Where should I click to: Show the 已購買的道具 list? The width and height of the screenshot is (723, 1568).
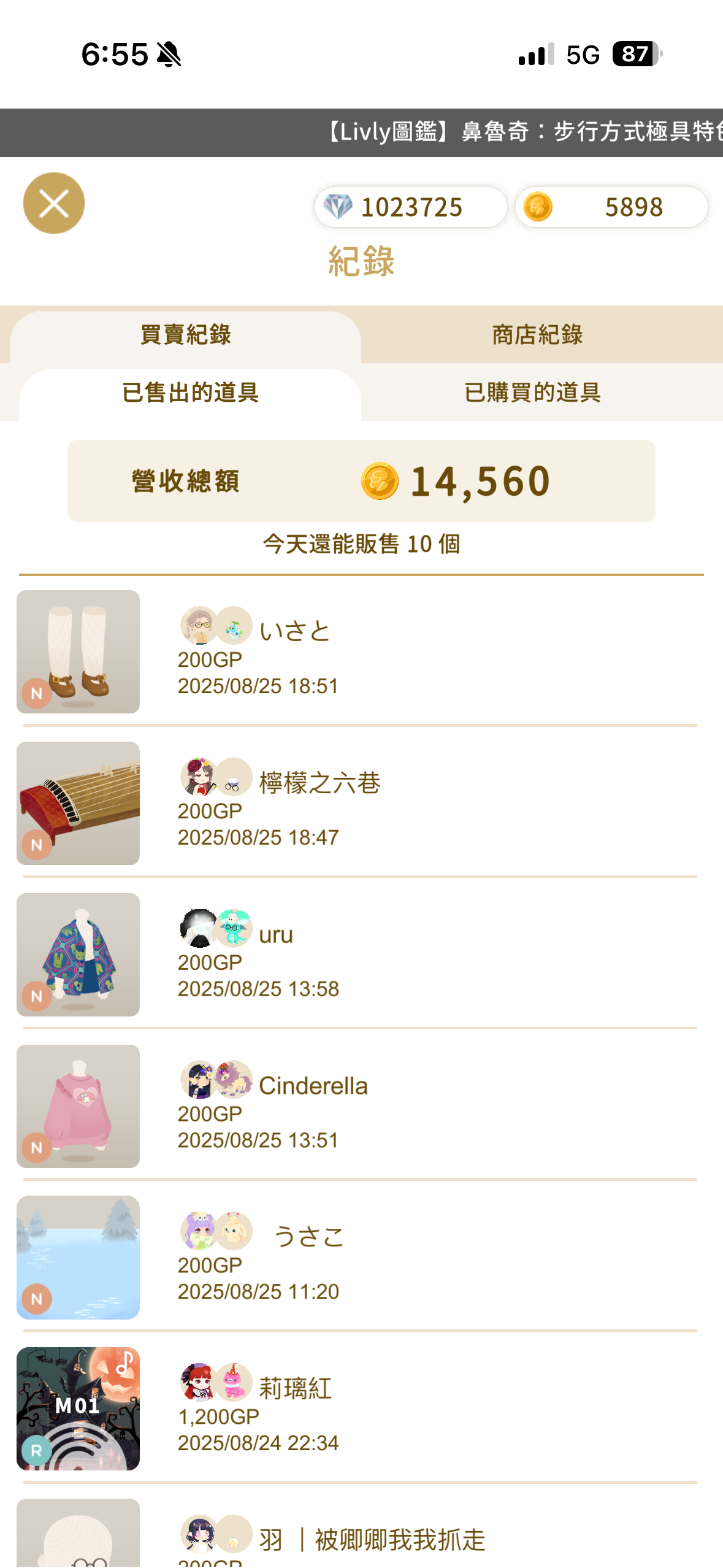point(532,393)
